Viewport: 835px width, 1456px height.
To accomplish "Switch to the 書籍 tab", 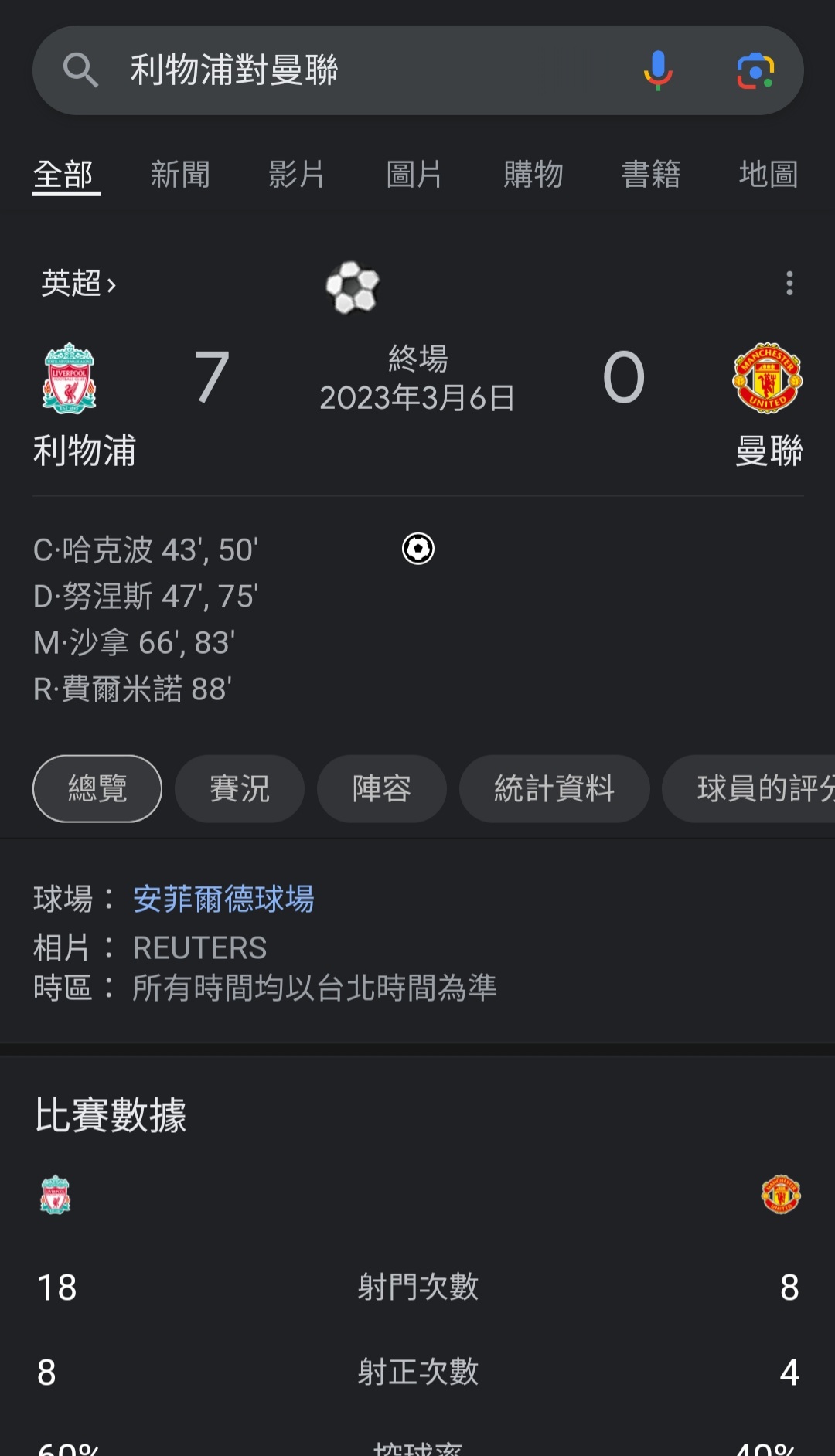I will (651, 174).
